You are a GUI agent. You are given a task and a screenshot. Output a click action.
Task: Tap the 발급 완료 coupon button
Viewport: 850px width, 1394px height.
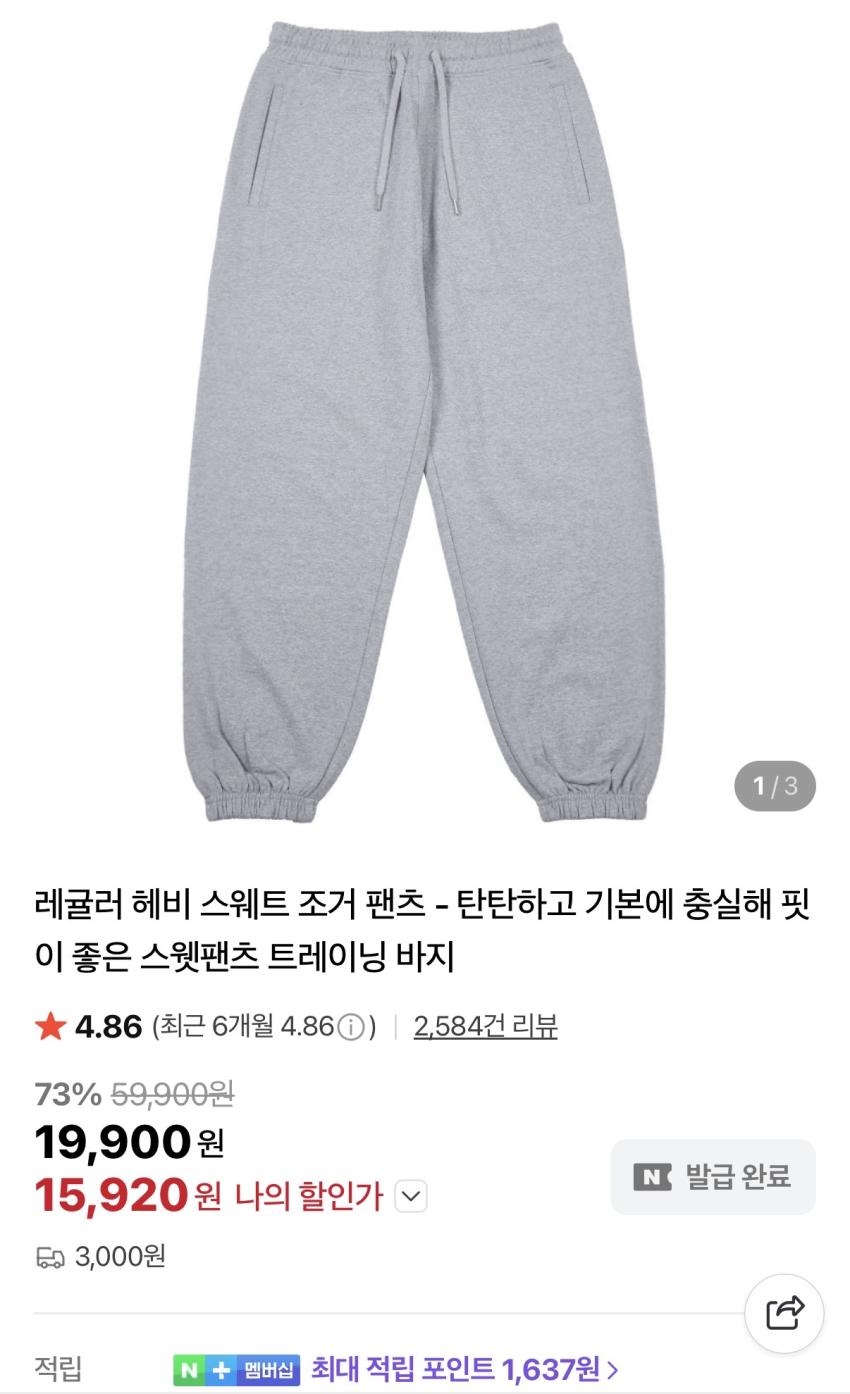click(713, 1177)
